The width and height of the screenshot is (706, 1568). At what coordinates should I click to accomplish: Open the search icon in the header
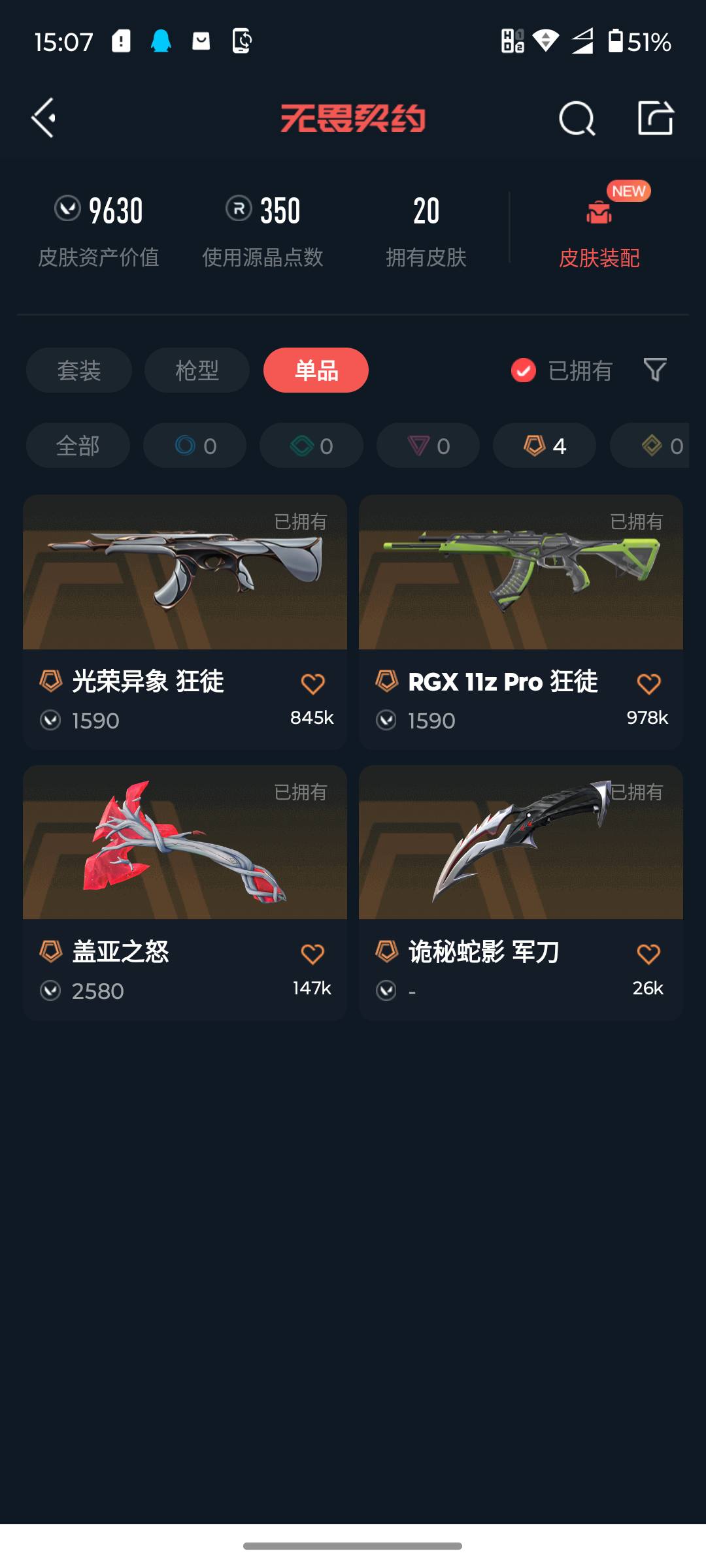577,118
